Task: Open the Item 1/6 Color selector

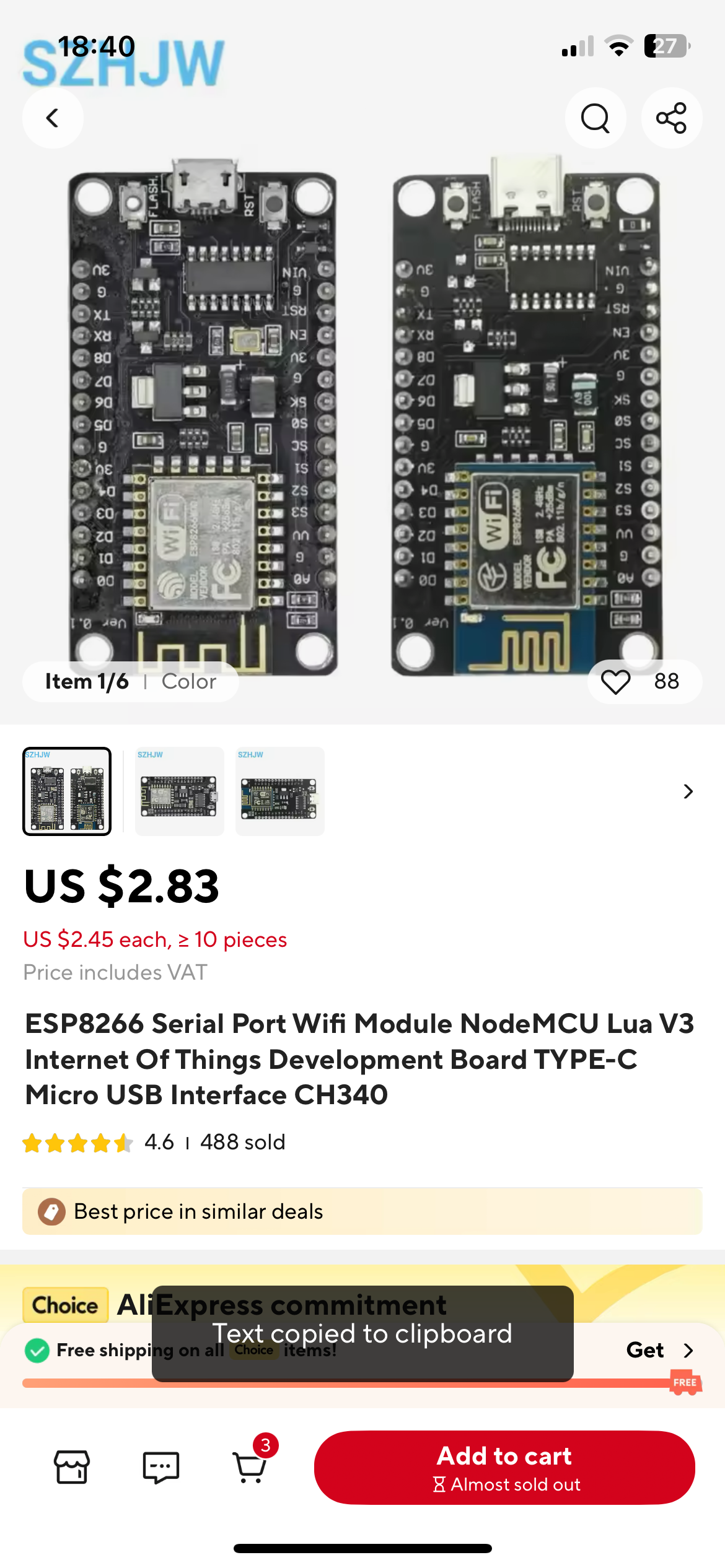Action: 130,682
